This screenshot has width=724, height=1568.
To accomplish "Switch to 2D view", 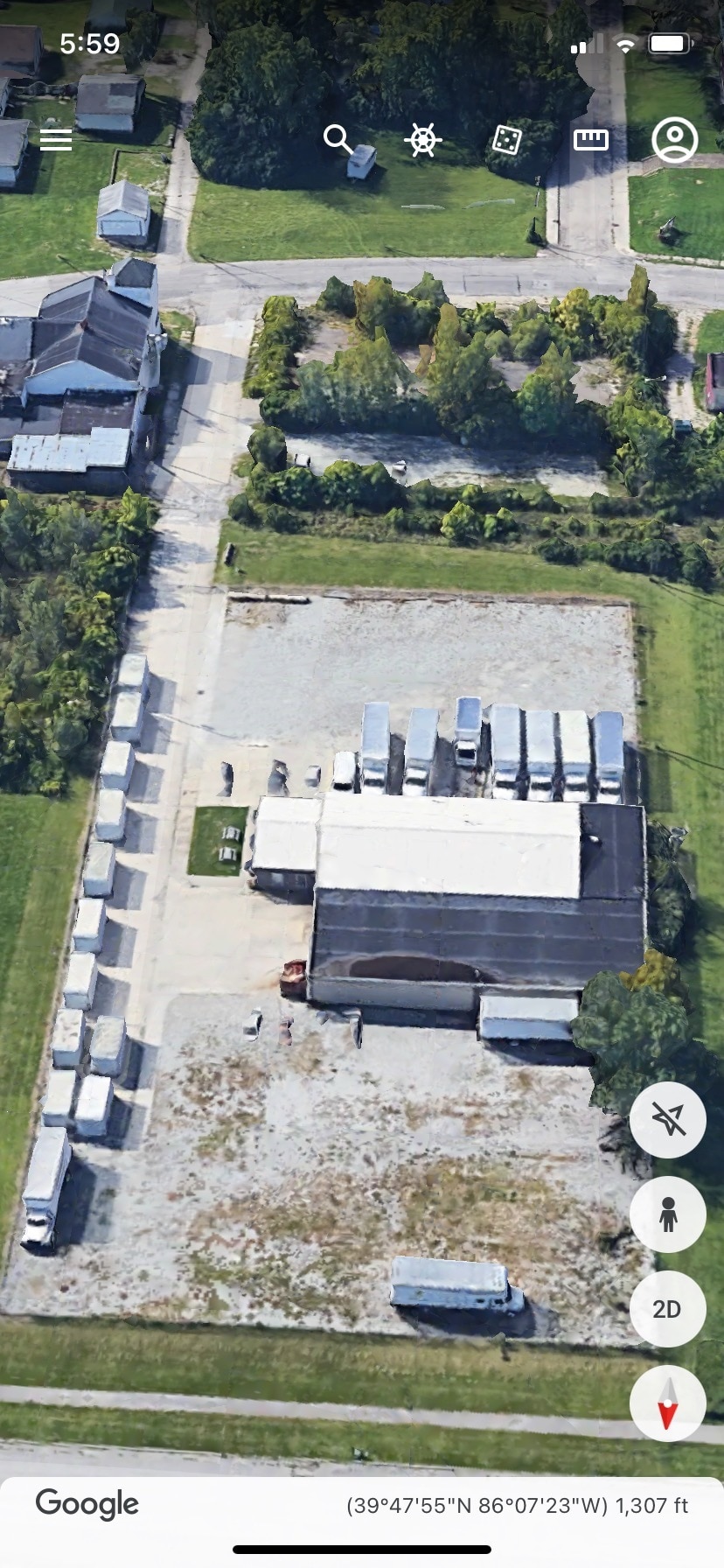I will [x=668, y=1309].
